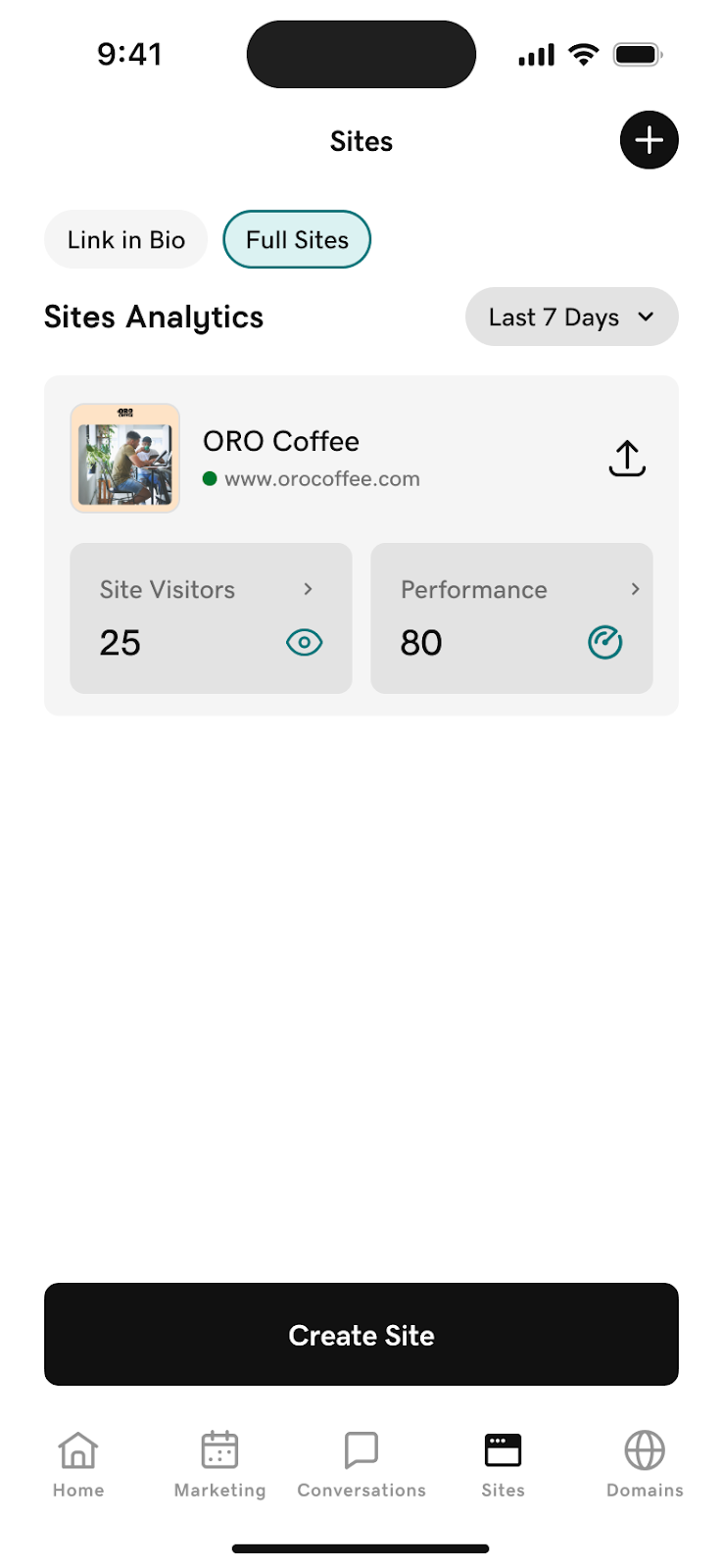Image resolution: width=723 pixels, height=1568 pixels.
Task: Select the eye icon on Site Visitors card
Action: 304,642
